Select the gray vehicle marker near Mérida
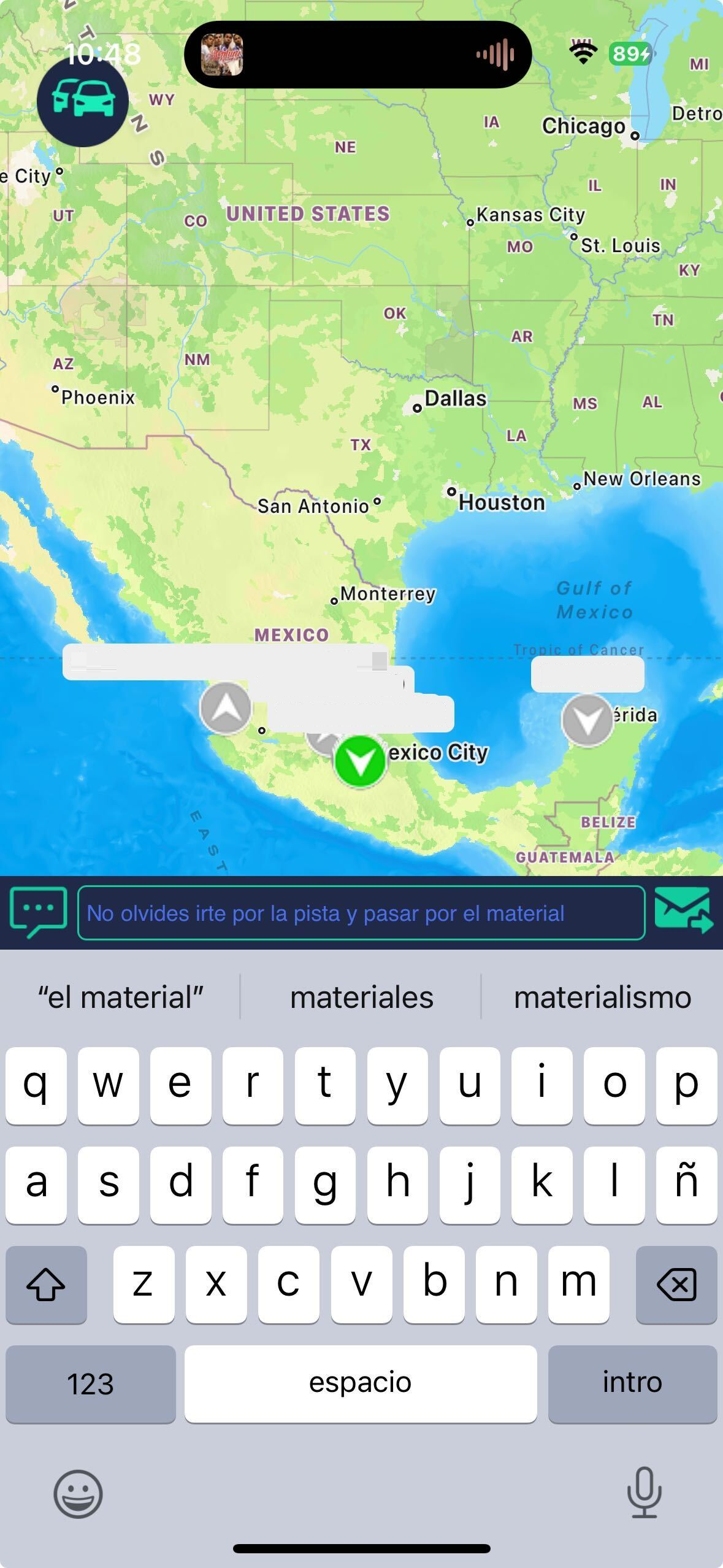723x1568 pixels. [587, 720]
